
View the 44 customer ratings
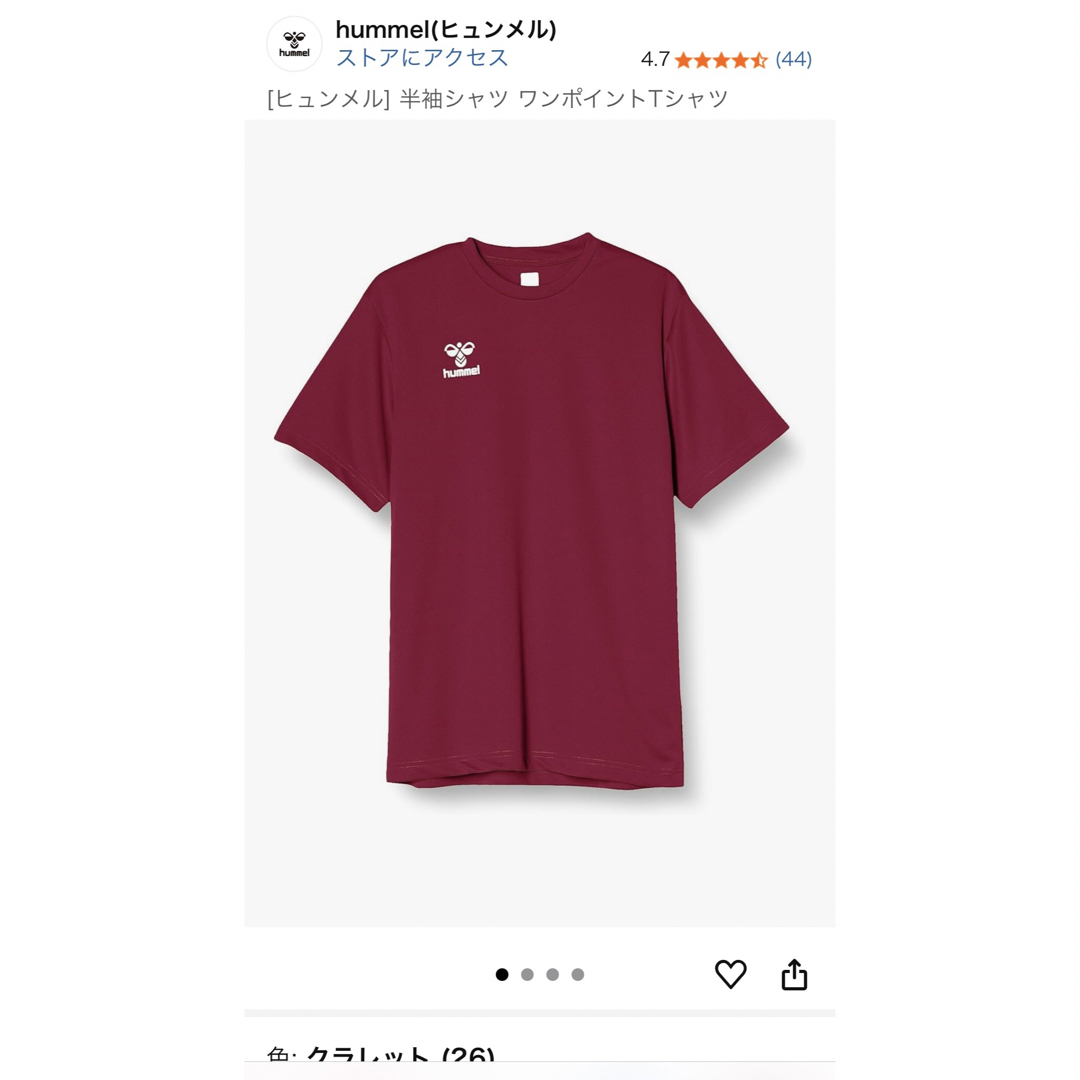pyautogui.click(x=793, y=59)
